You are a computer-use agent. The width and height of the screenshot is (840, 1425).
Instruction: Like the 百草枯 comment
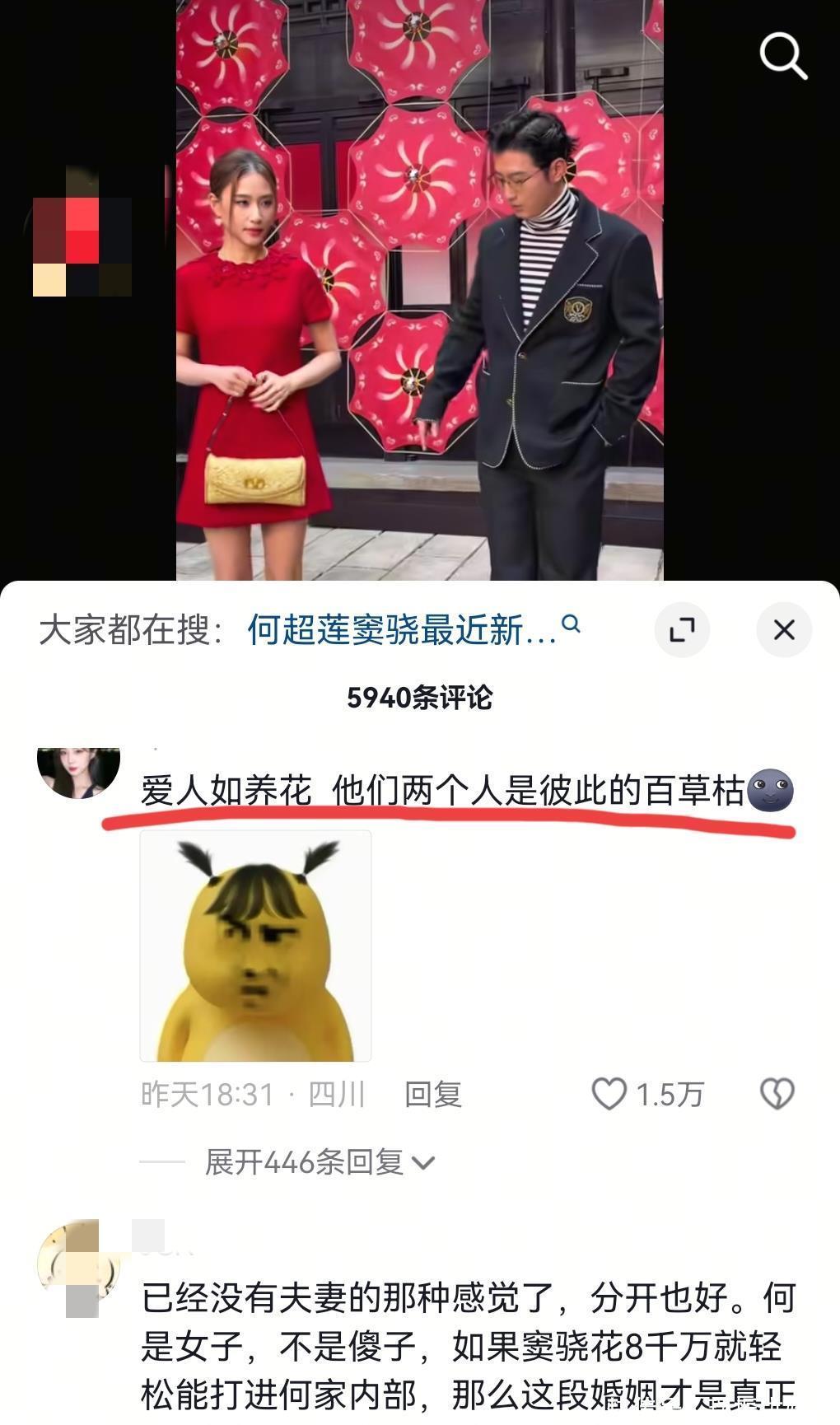(610, 1095)
